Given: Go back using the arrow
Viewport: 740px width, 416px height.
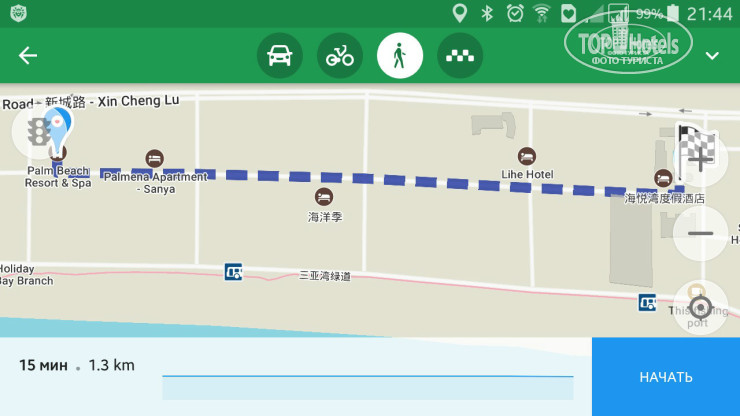Looking at the screenshot, I should 28,56.
